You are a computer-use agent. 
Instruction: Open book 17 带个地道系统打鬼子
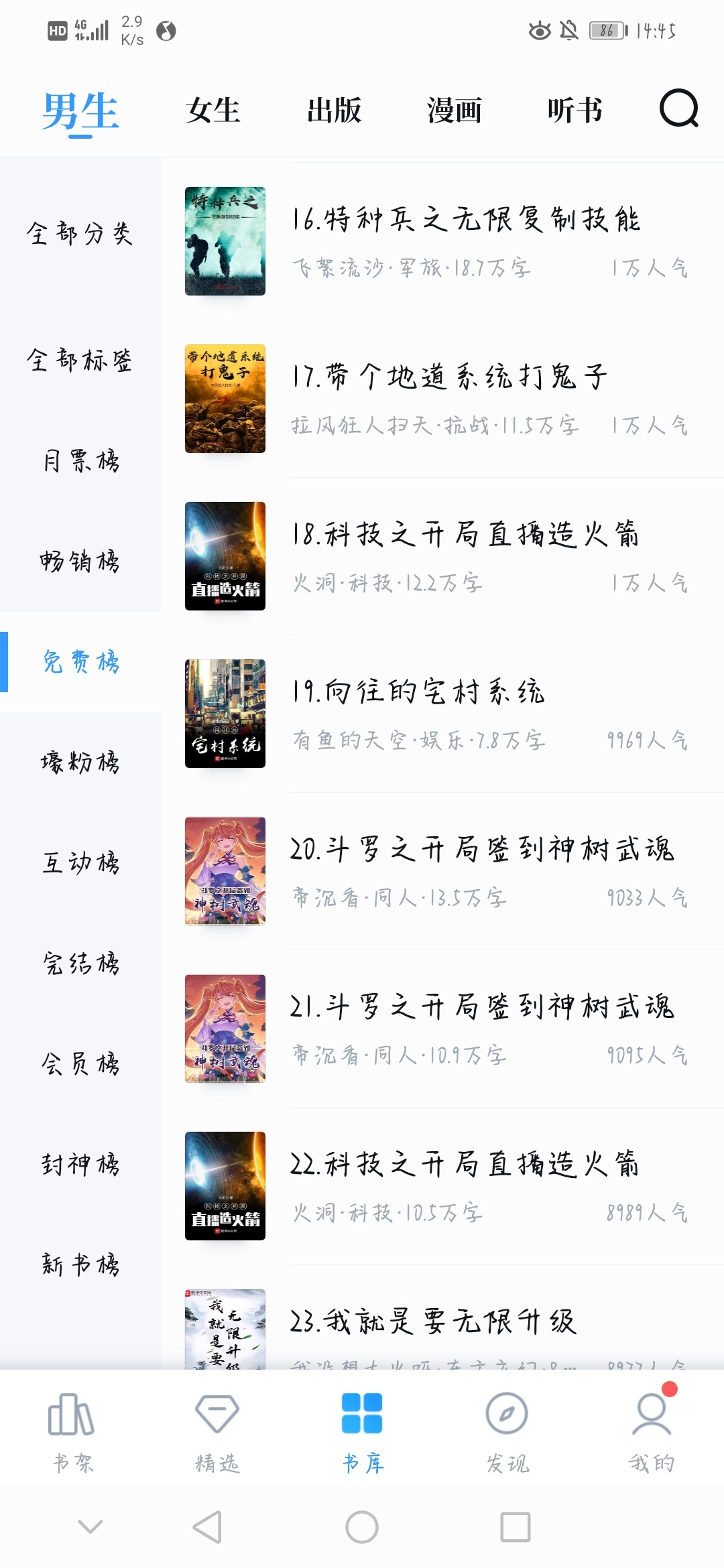(449, 377)
